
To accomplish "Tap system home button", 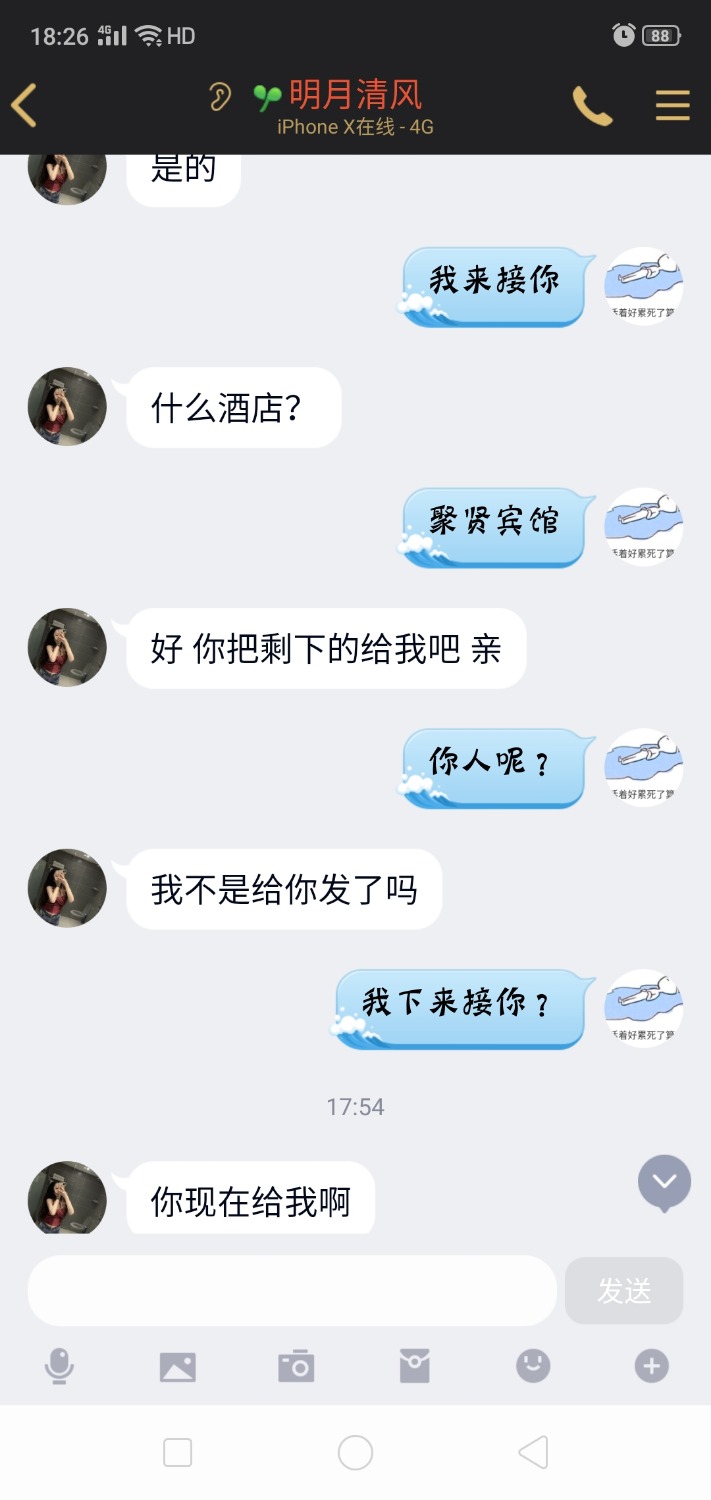I will pos(355,1452).
